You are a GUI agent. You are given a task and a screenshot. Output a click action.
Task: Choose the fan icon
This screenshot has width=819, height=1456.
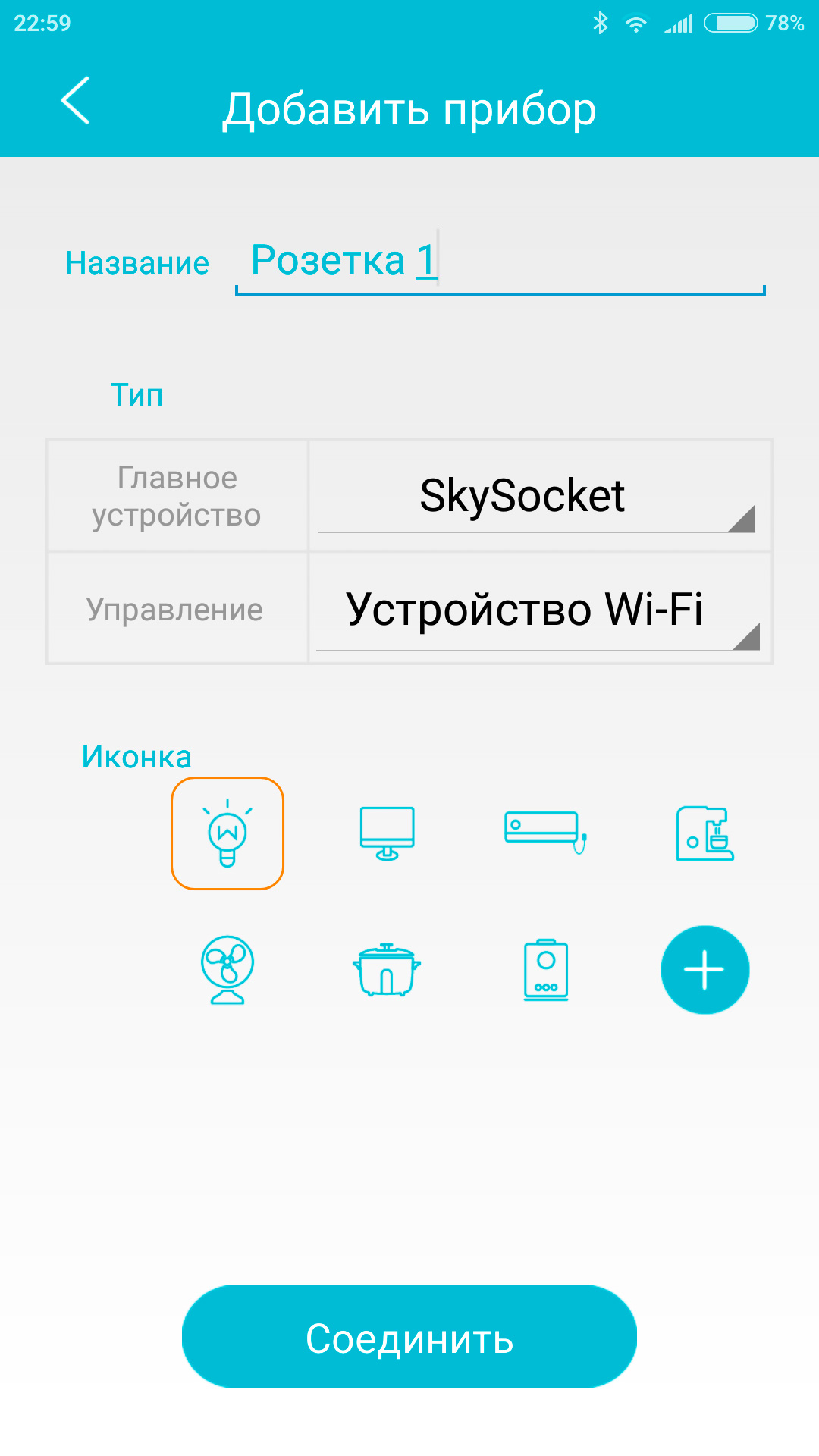coord(227,970)
